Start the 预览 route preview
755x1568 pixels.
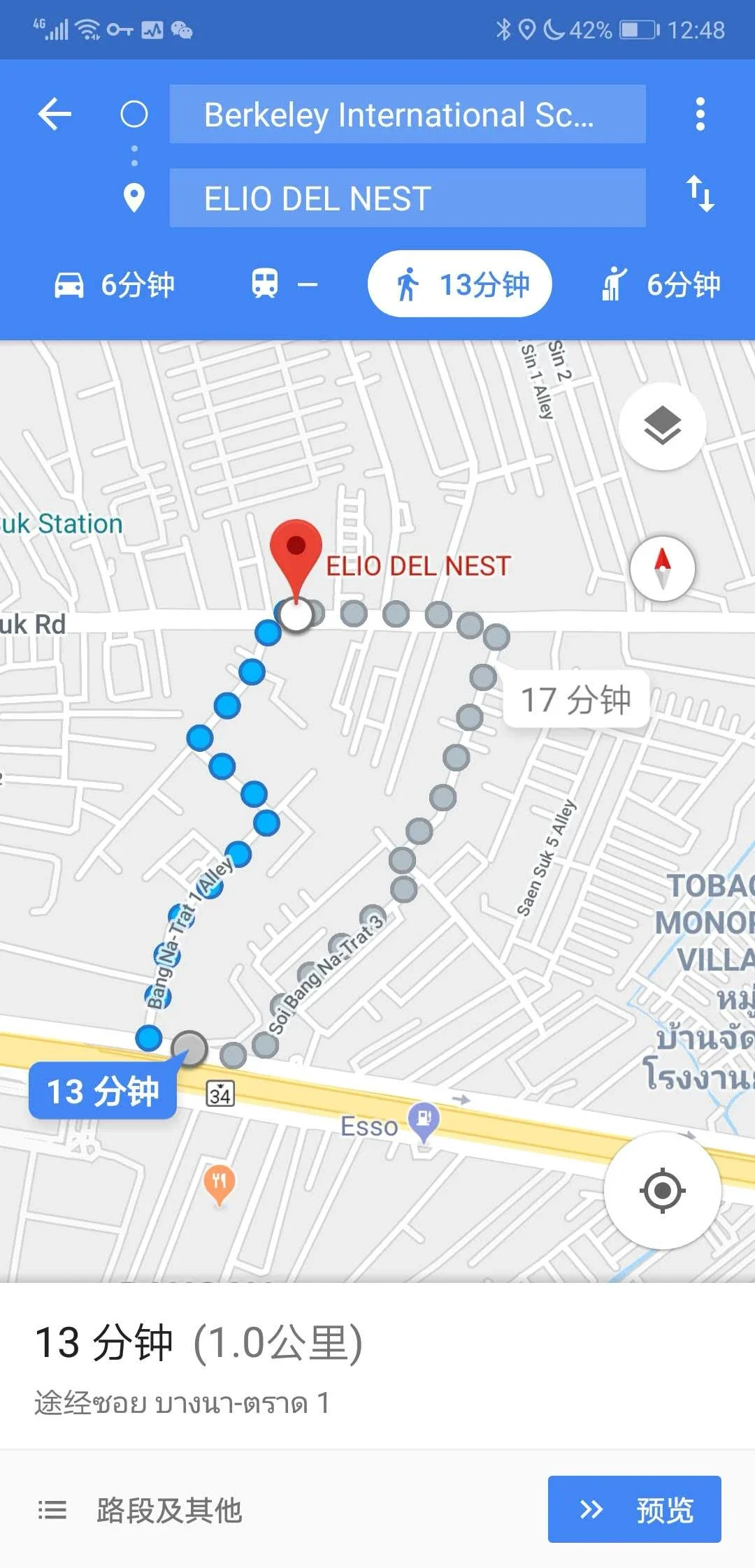coord(635,1509)
